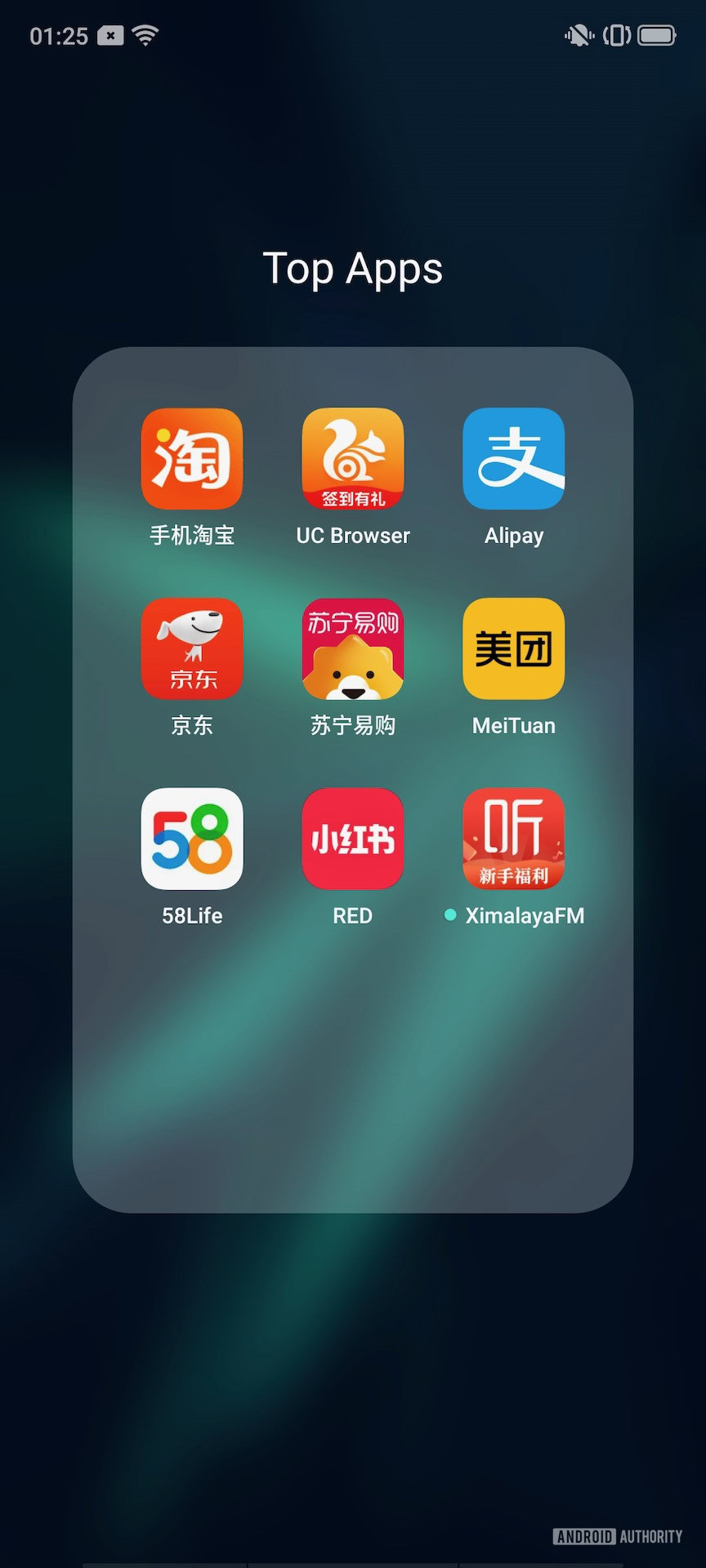Launch the 苏宁易购 Suning app

pyautogui.click(x=353, y=649)
